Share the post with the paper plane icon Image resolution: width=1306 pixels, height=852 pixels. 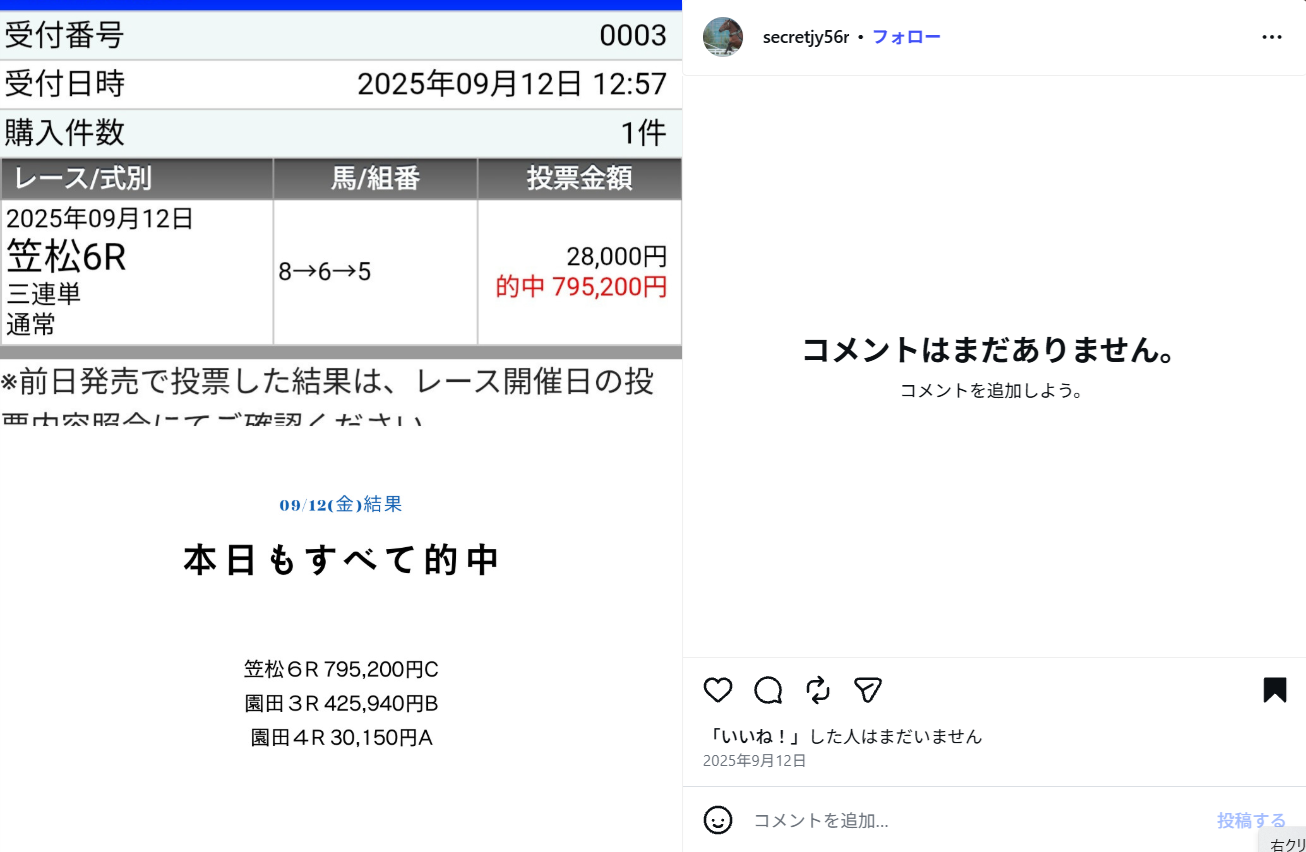(x=867, y=690)
